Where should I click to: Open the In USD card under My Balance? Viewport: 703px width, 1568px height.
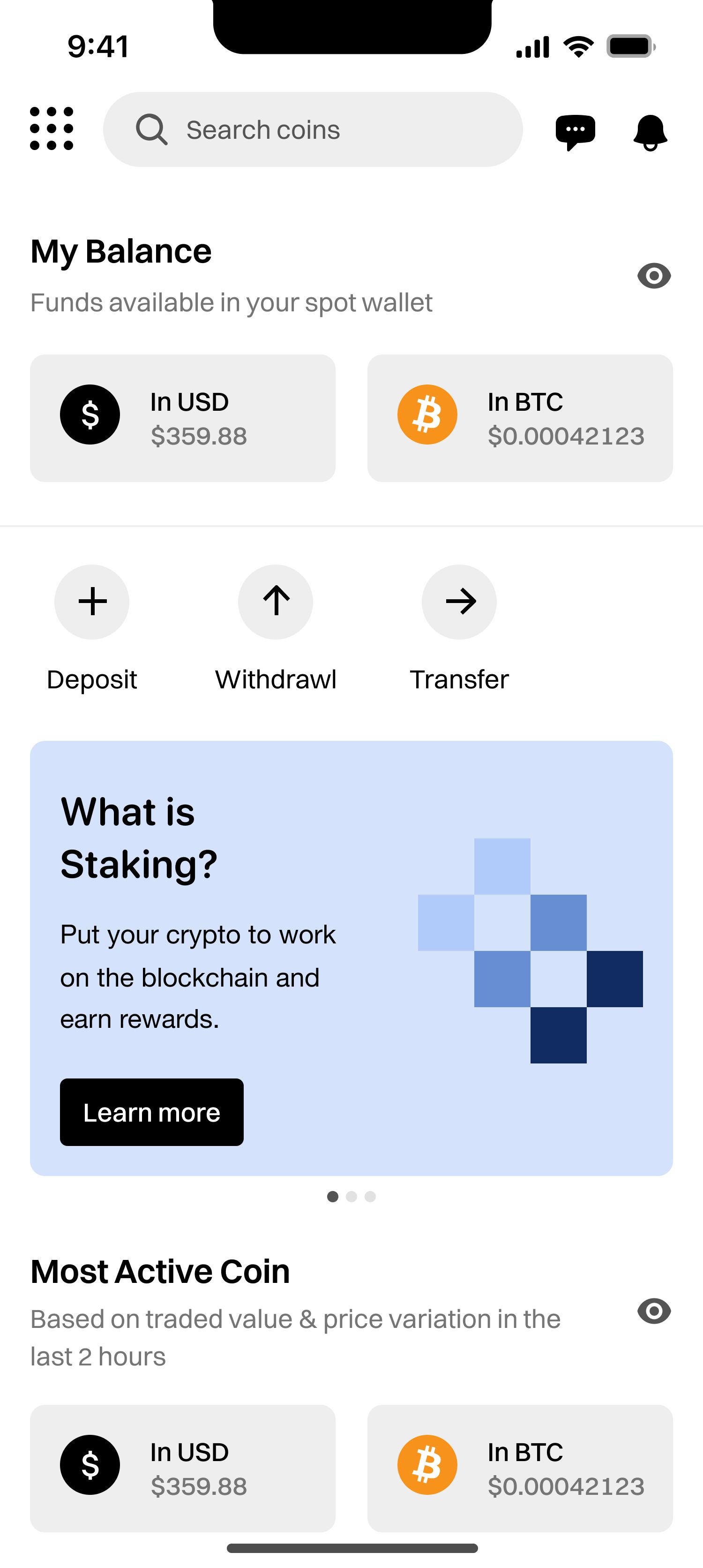pos(182,418)
